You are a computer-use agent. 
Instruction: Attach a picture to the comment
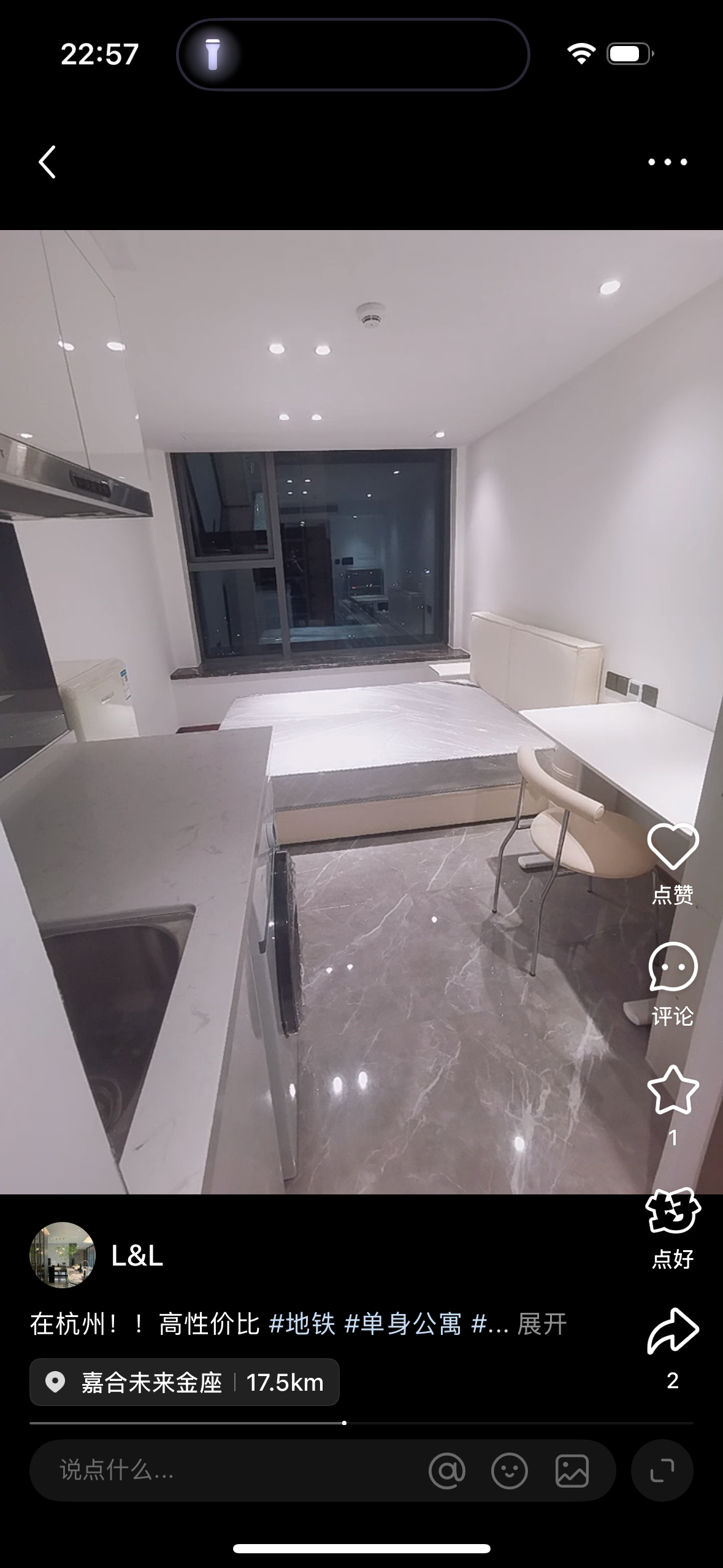coord(572,1470)
